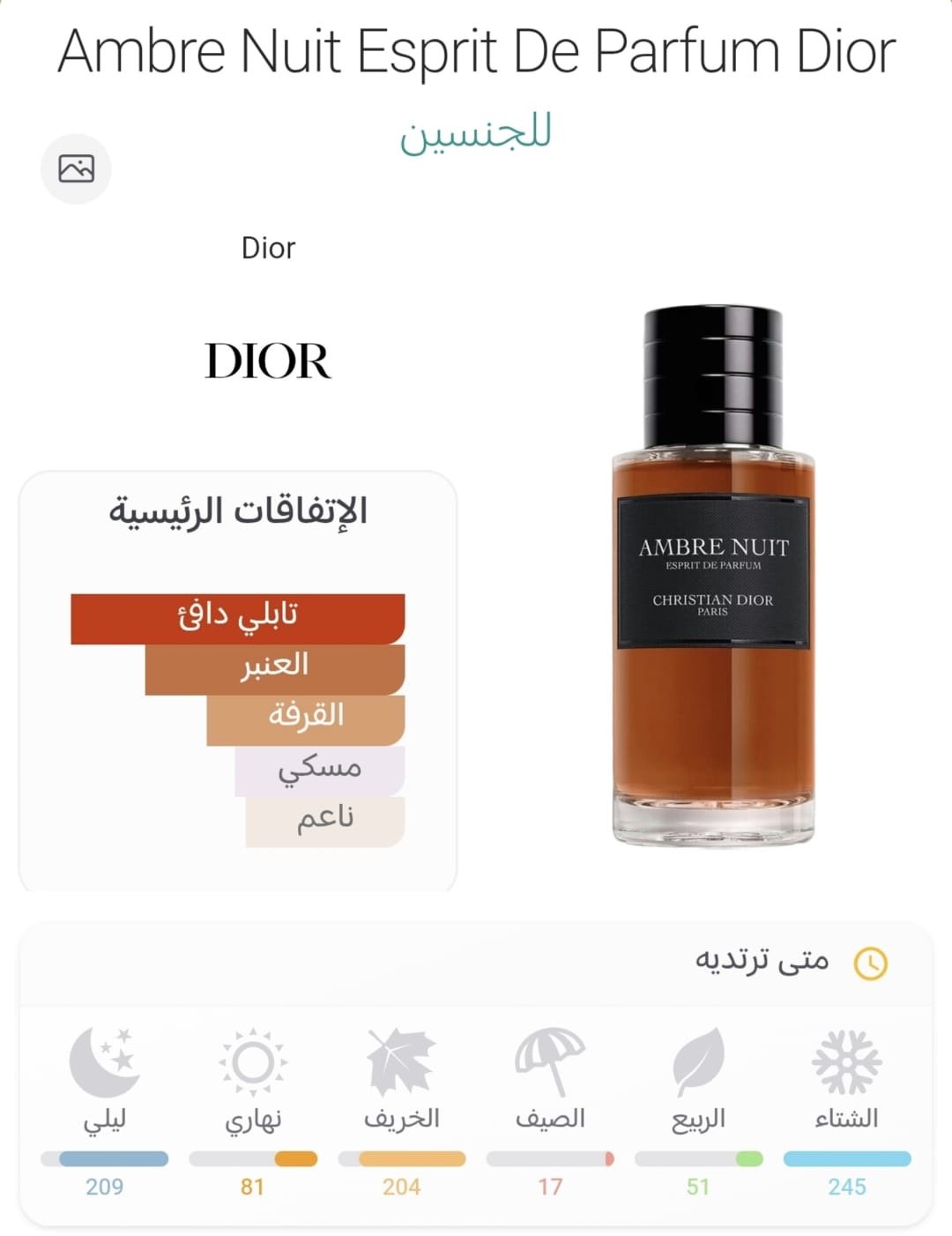The width and height of the screenshot is (952, 1236).
Task: Open the photo gallery icon
Action: (76, 168)
